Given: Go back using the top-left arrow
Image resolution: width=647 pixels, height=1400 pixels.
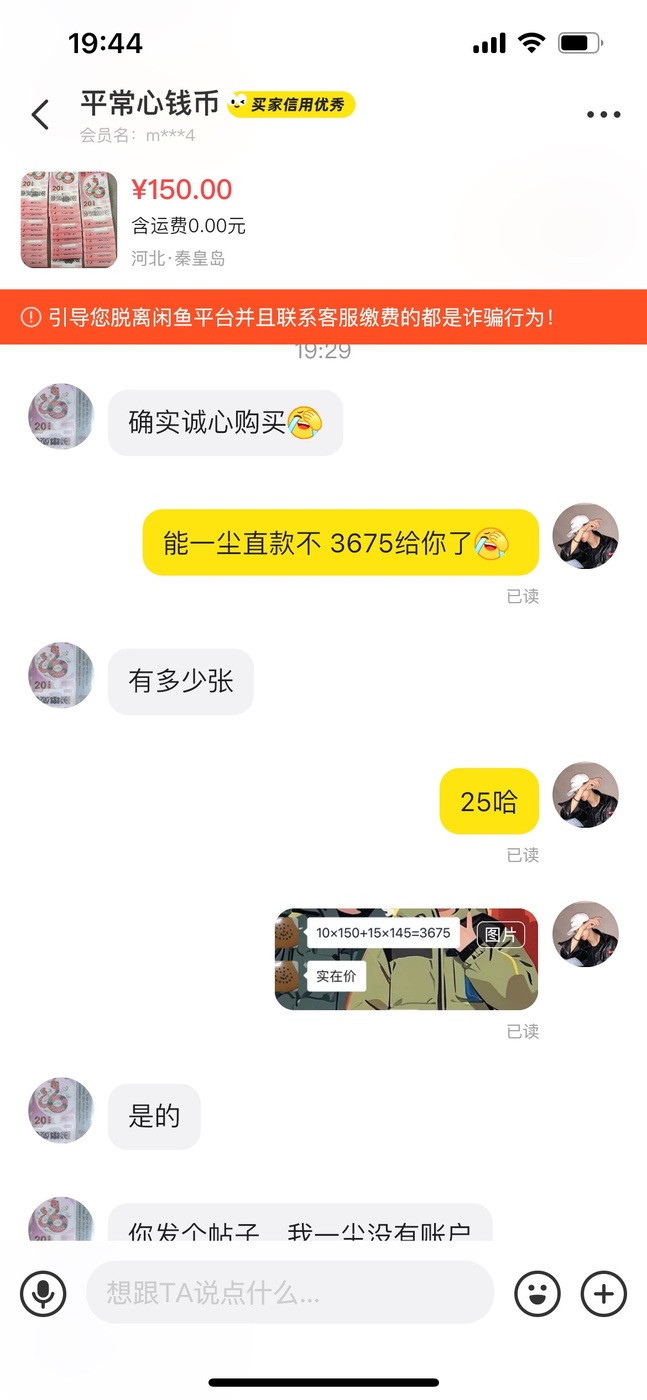Looking at the screenshot, I should [40, 114].
